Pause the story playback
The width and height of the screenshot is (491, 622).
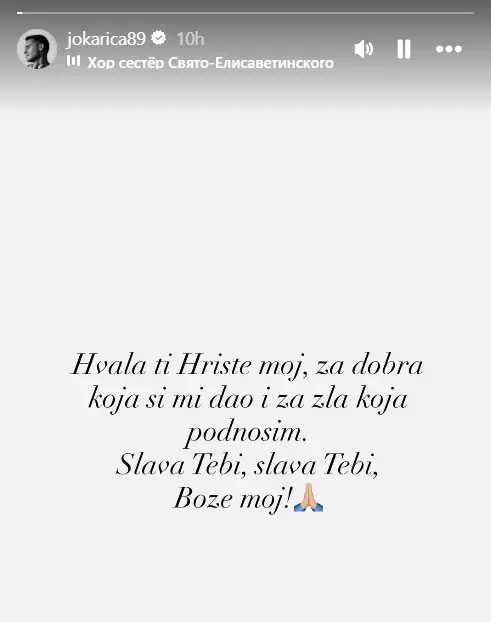pyautogui.click(x=404, y=49)
